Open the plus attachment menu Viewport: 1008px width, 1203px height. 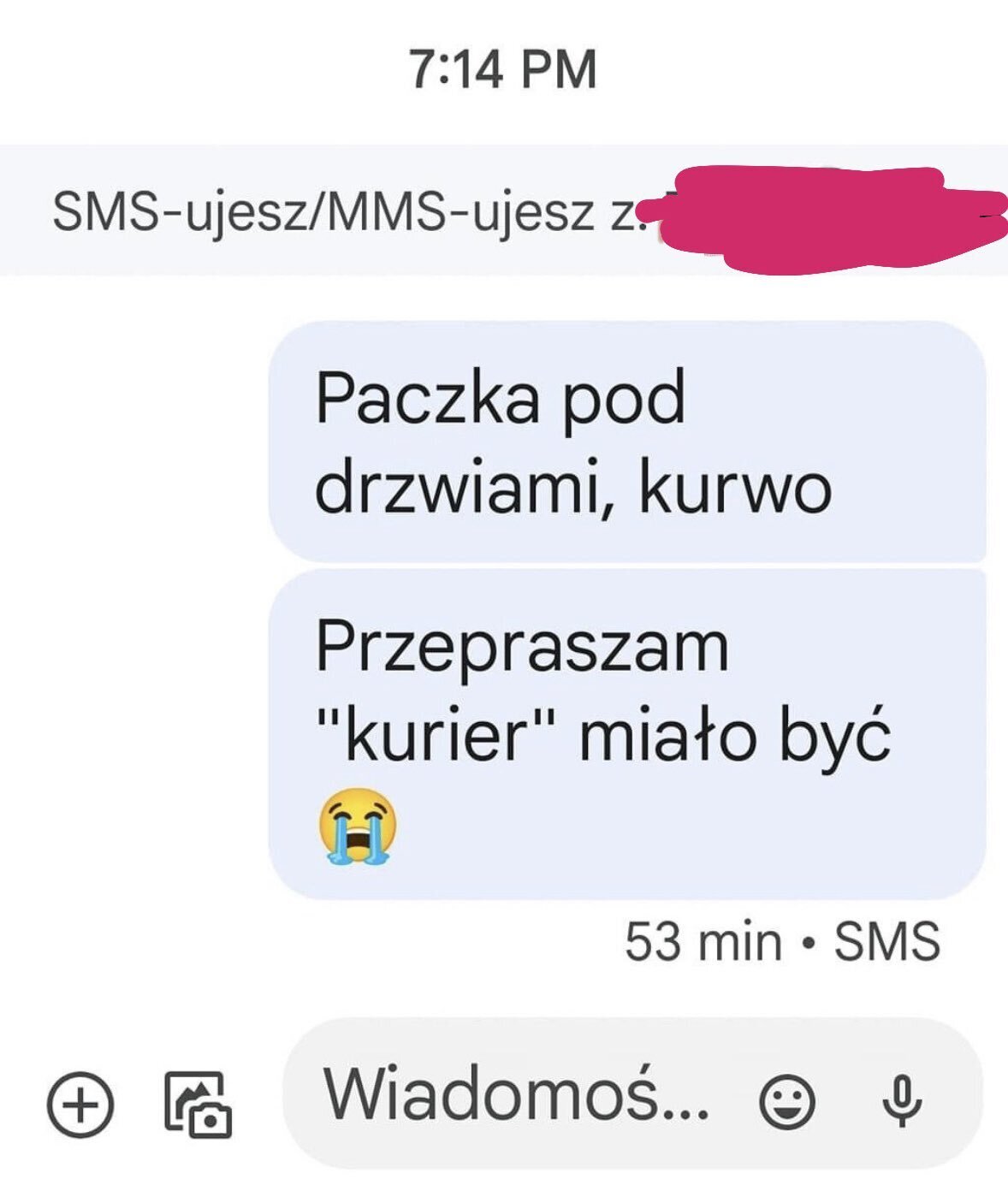[80, 1105]
